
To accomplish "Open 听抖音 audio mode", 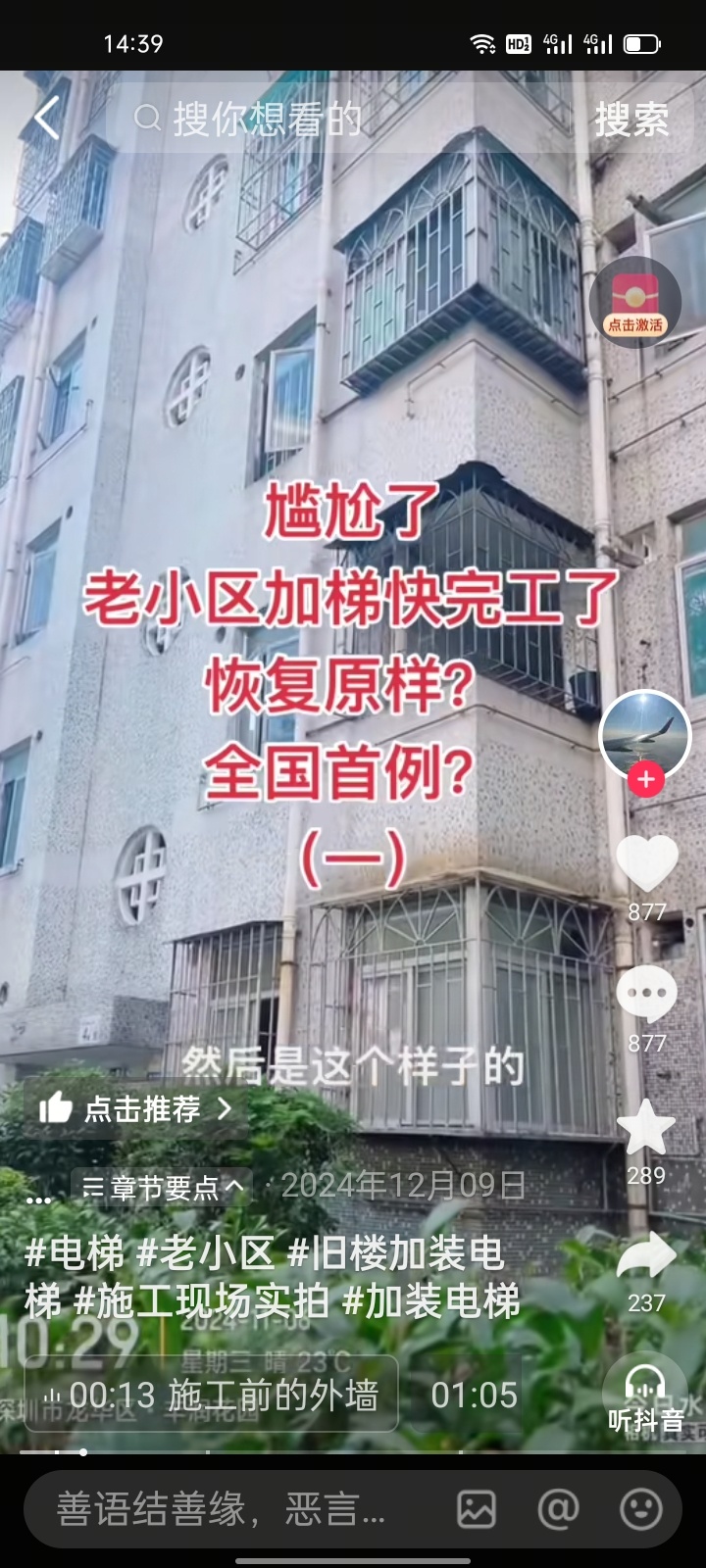I will [645, 1398].
